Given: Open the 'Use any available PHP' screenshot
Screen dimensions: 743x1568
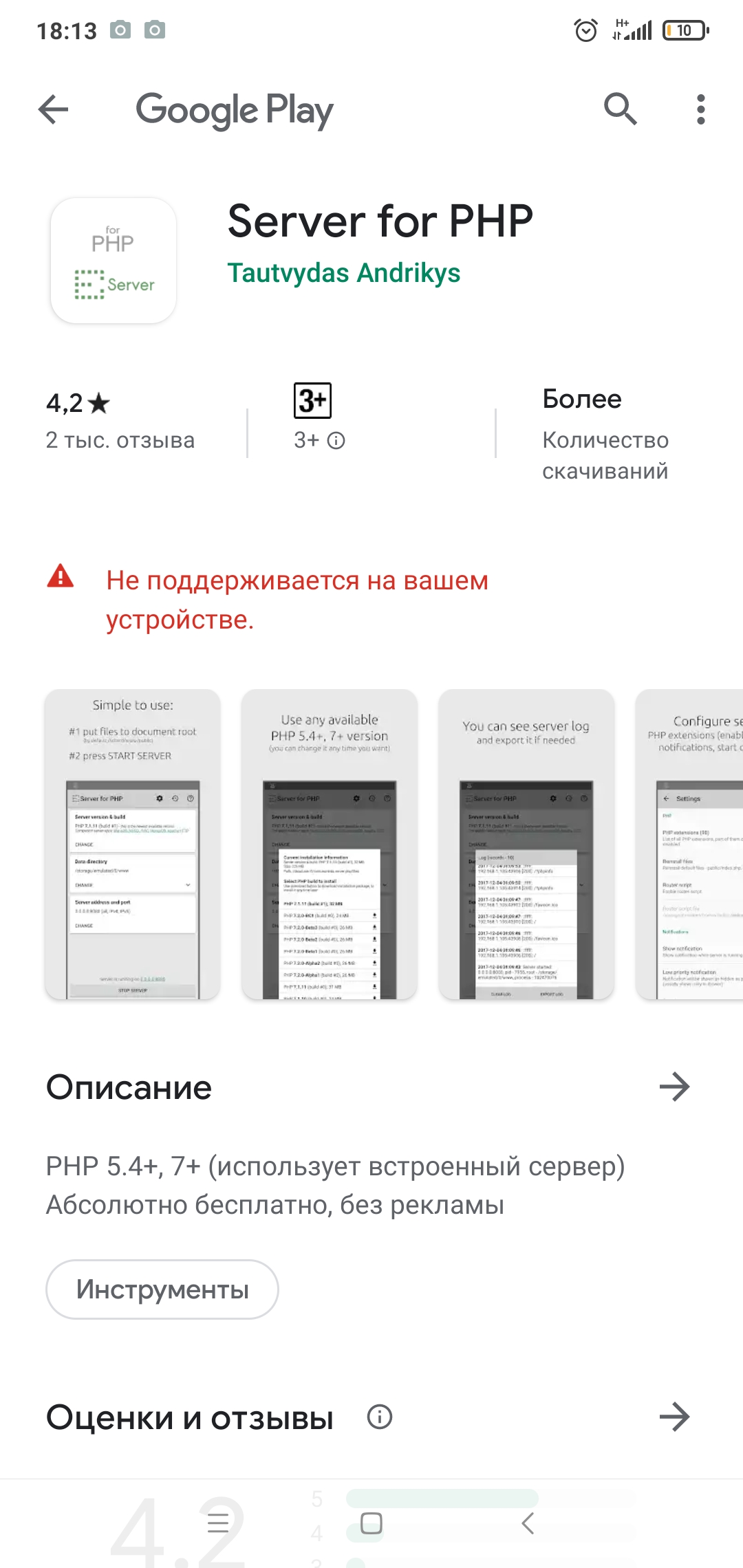Looking at the screenshot, I should [x=329, y=844].
